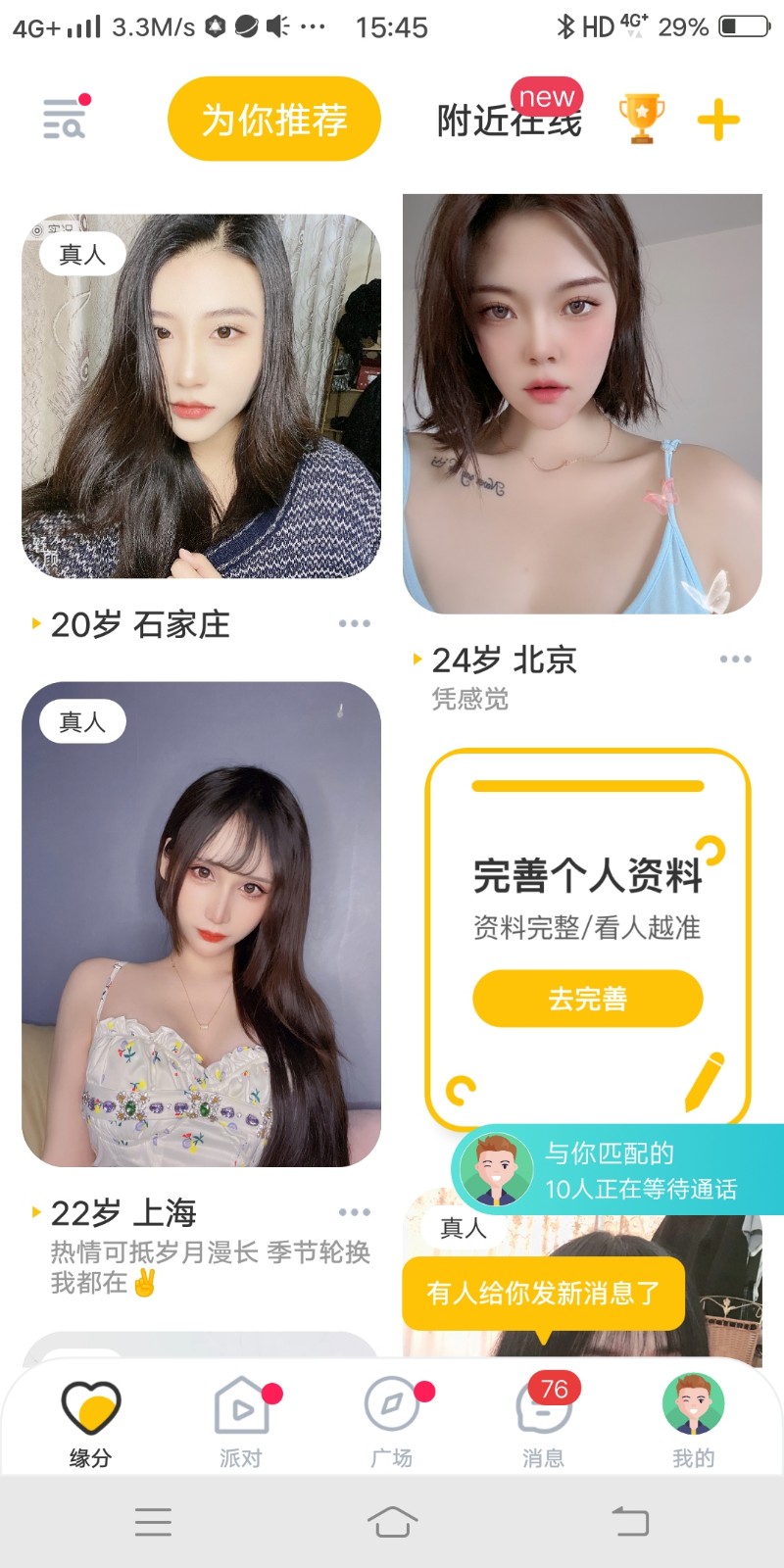This screenshot has height=1568, width=784.
Task: Open more options for 20岁 石家庄
Action: (x=354, y=623)
